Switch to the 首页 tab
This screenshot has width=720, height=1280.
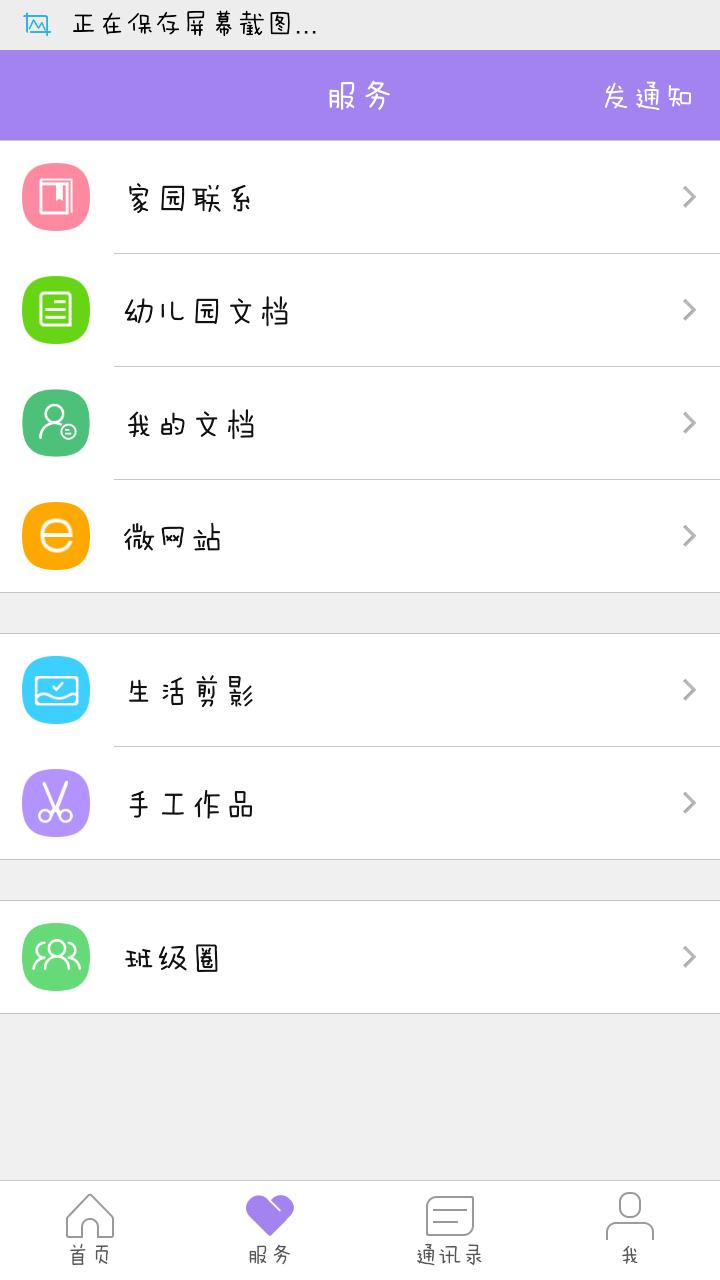(90, 1230)
